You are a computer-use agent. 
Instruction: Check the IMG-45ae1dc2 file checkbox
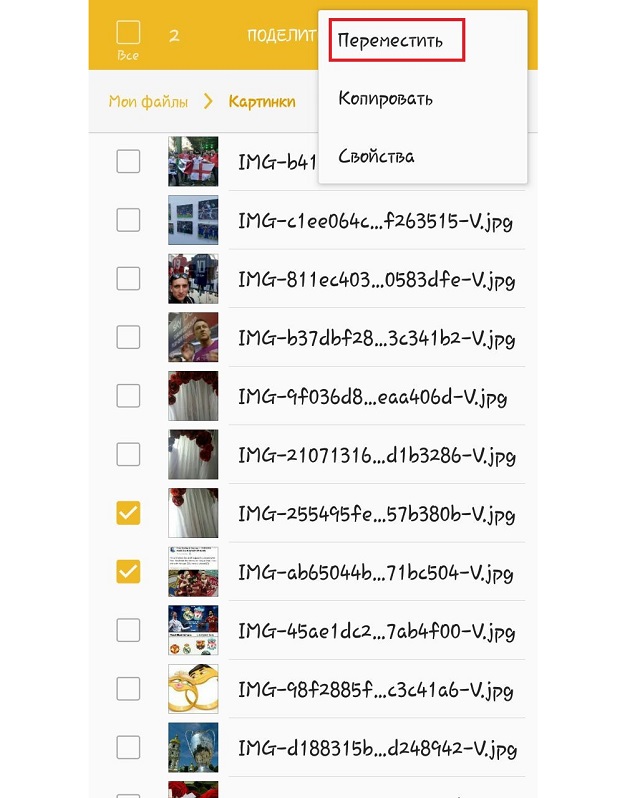coord(128,630)
